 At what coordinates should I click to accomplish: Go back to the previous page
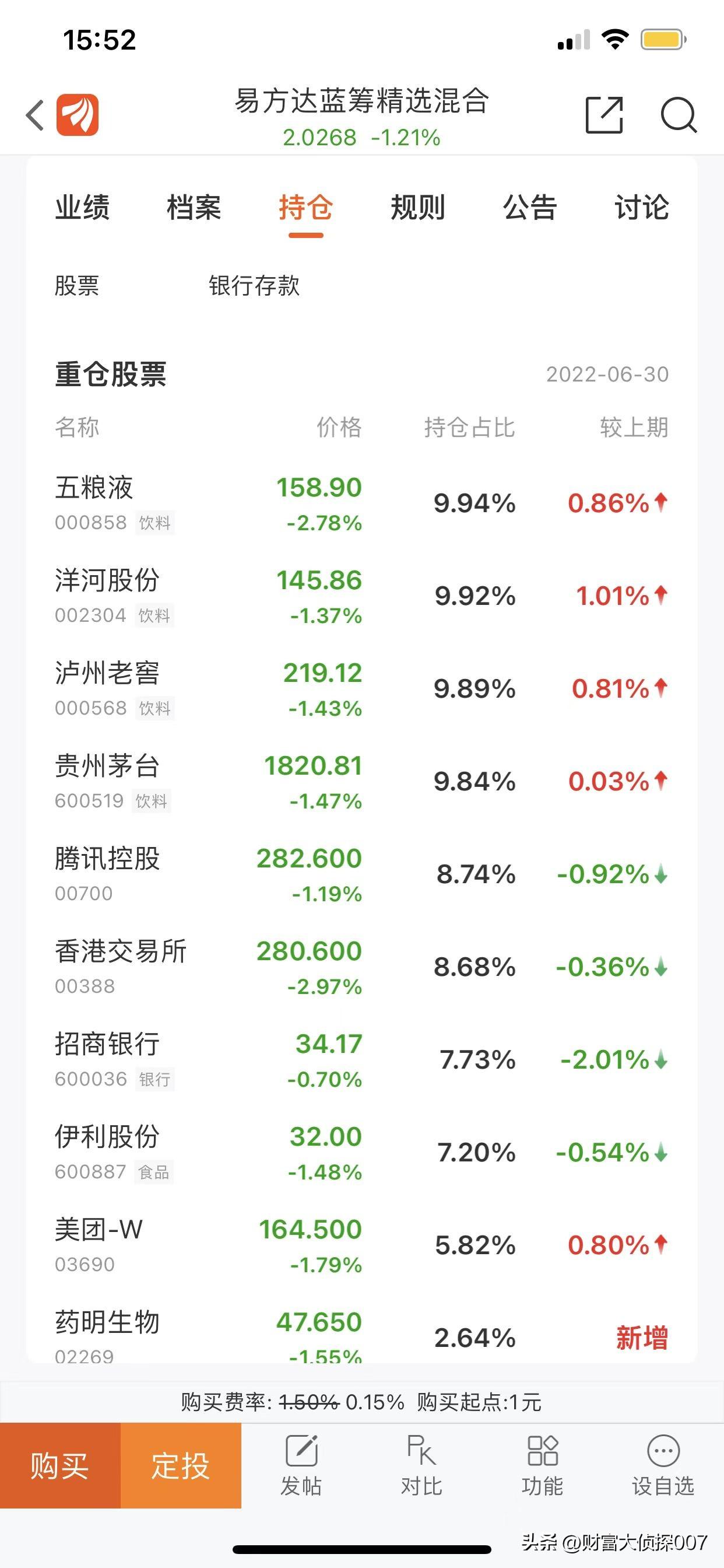tap(36, 115)
